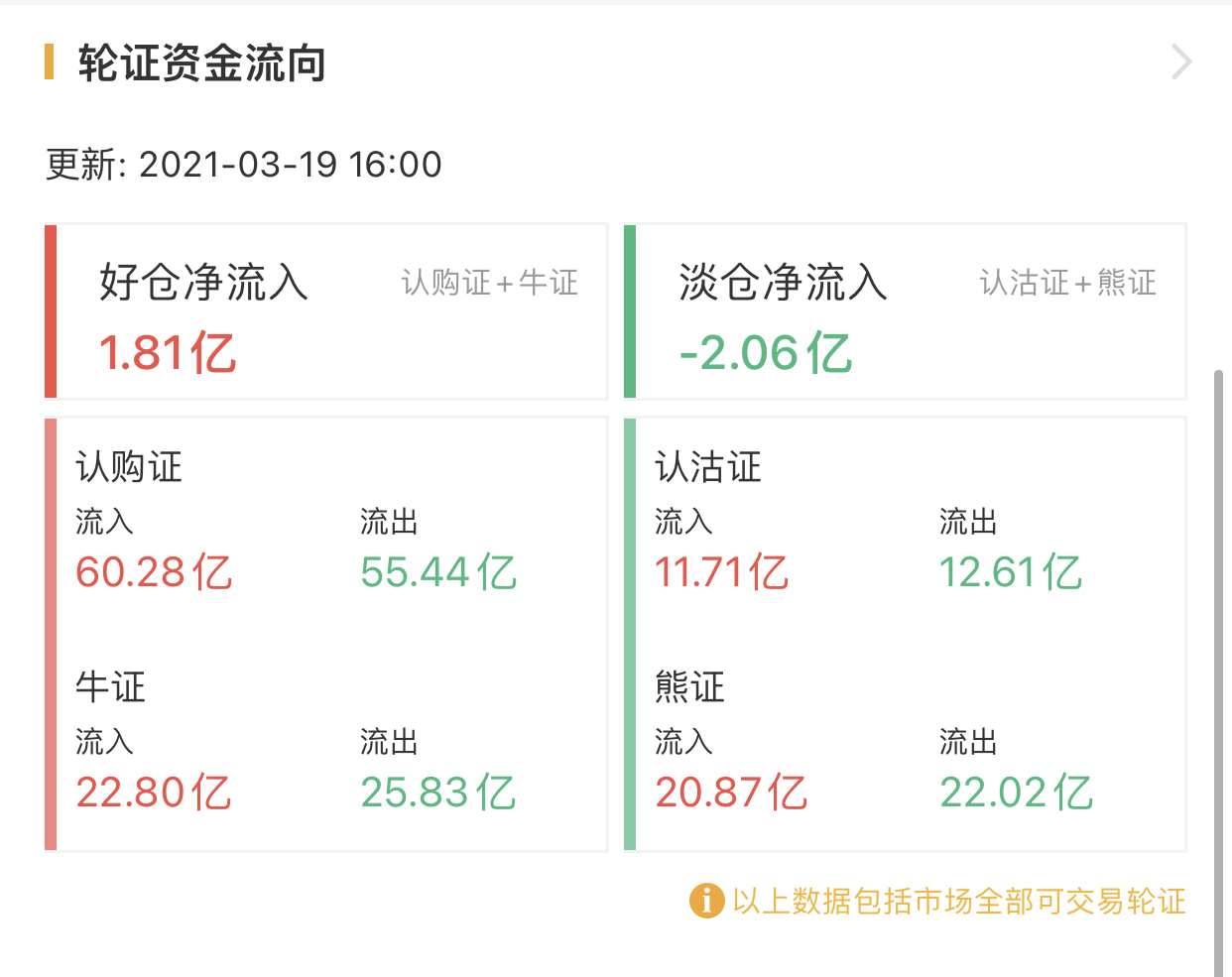Viewport: 1232px width, 977px height.
Task: Tap the info icon beside 以上数据包括市场全部可交易轮证
Action: click(x=706, y=901)
